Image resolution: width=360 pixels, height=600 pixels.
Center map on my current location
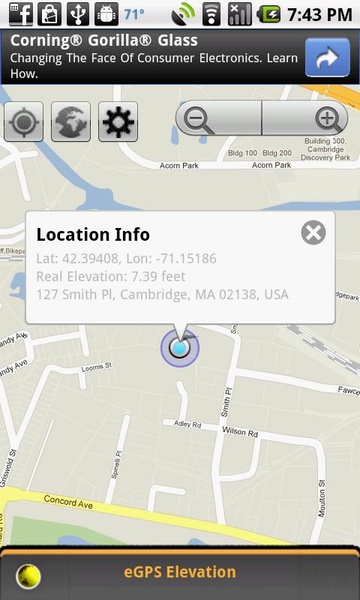(24, 122)
